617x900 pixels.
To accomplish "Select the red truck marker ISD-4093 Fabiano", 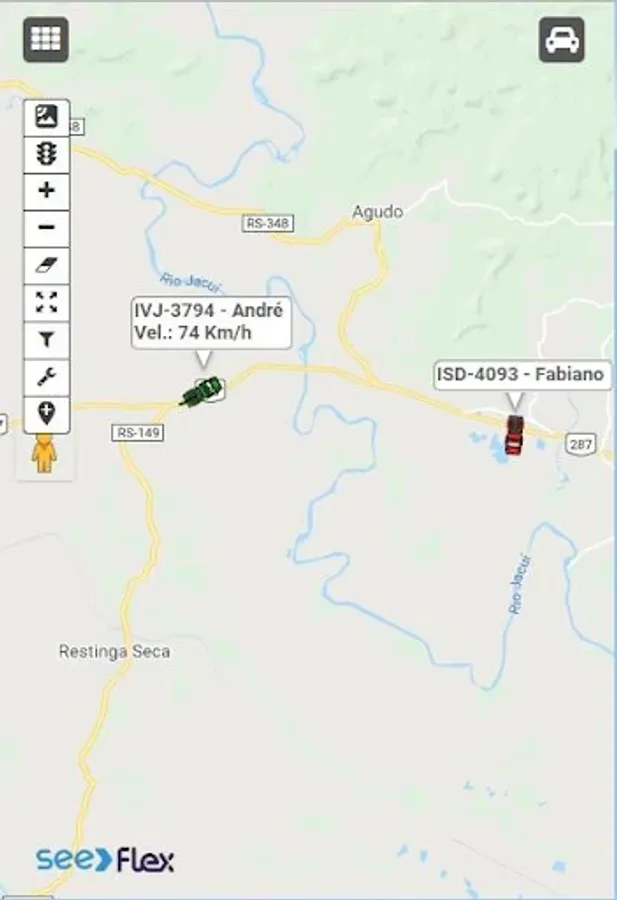I will click(514, 435).
